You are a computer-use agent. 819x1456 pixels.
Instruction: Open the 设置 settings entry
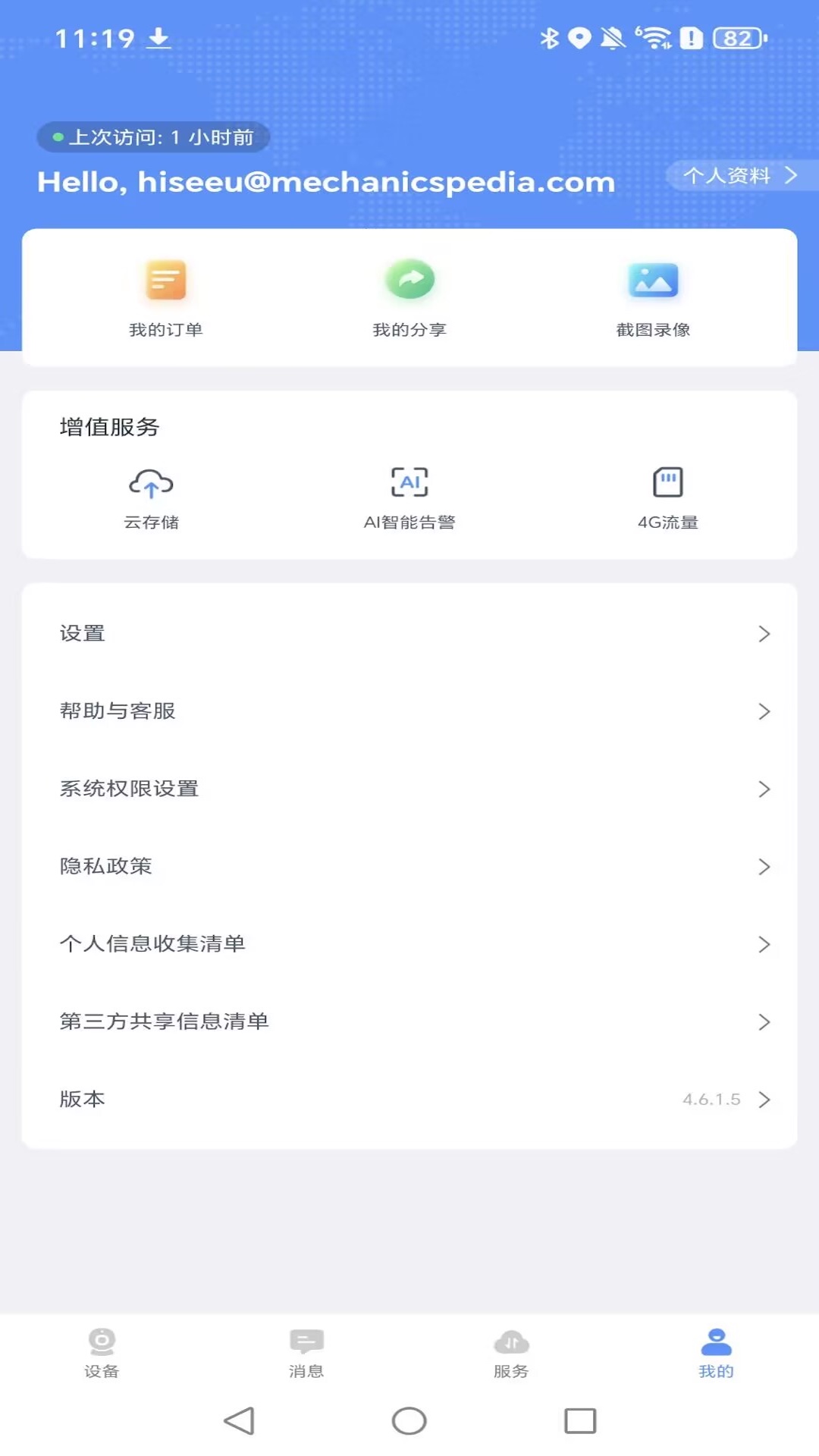[409, 634]
